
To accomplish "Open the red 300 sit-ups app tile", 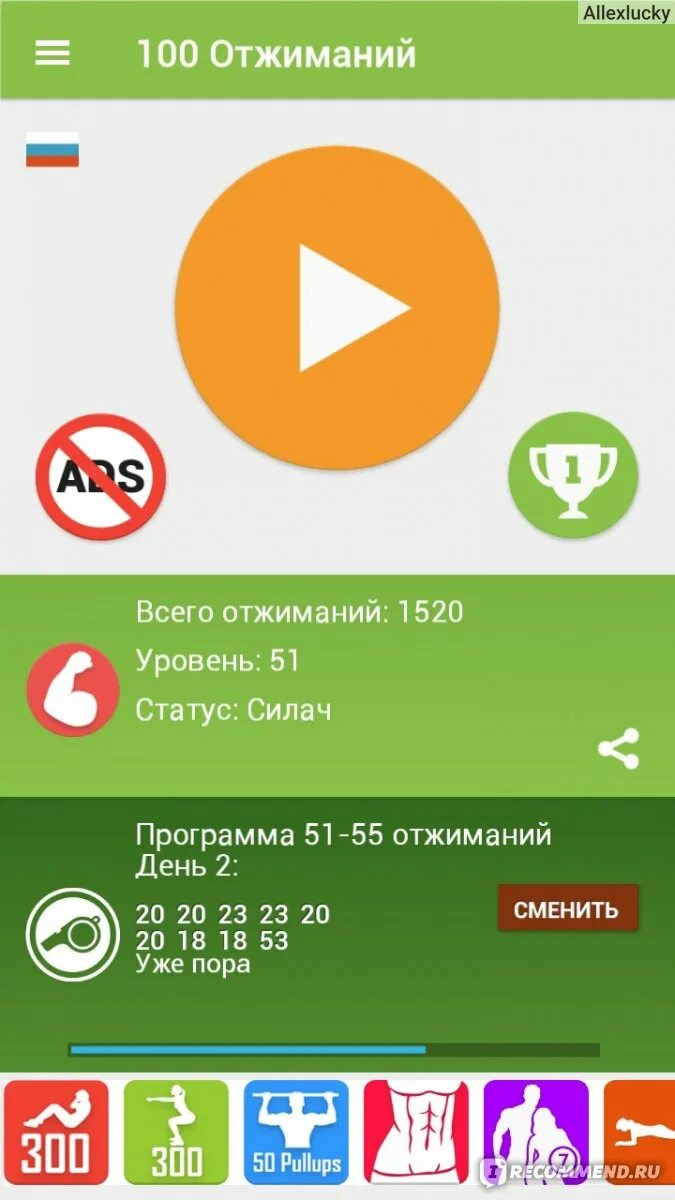I will pos(56,1132).
